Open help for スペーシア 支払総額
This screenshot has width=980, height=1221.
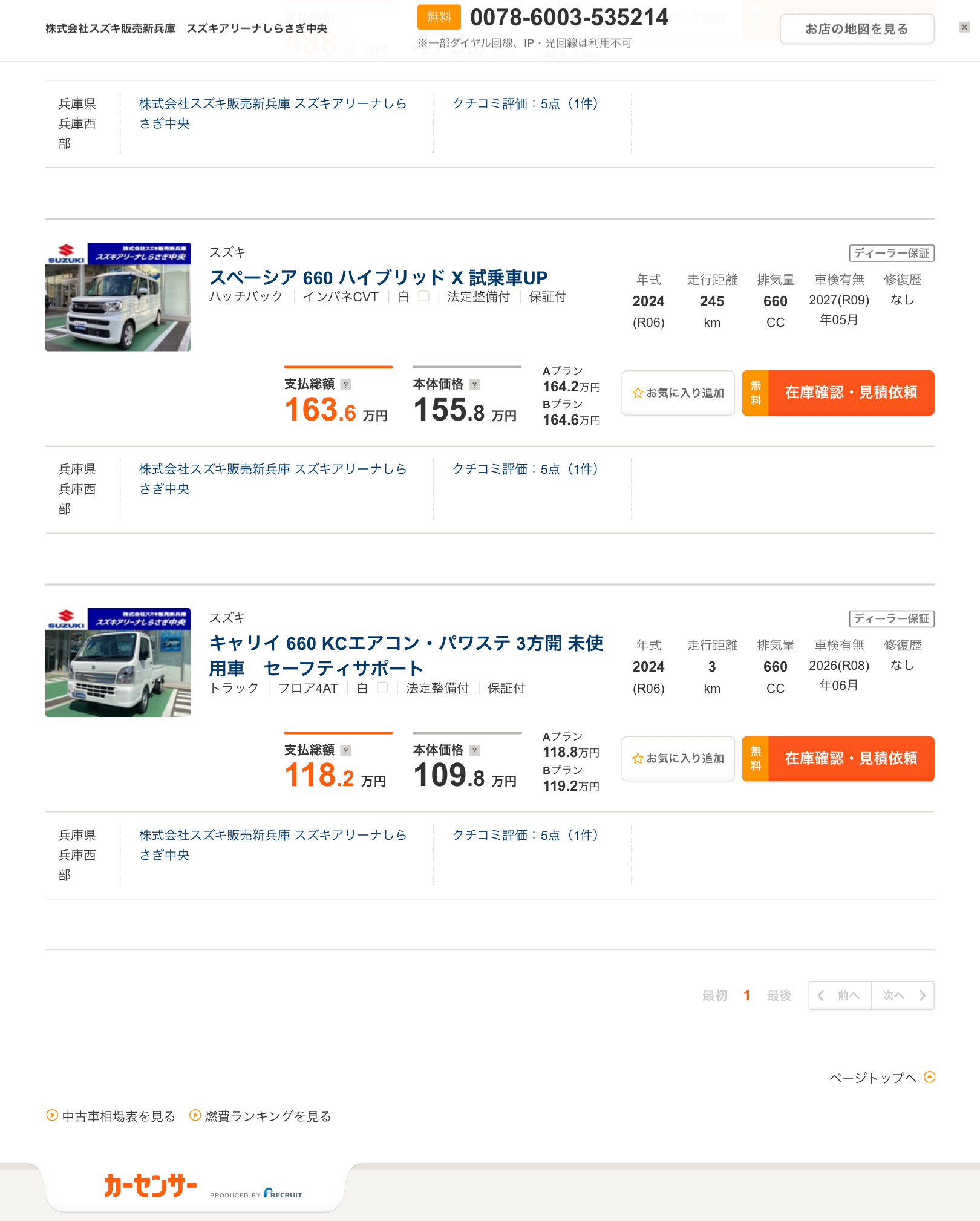point(345,385)
